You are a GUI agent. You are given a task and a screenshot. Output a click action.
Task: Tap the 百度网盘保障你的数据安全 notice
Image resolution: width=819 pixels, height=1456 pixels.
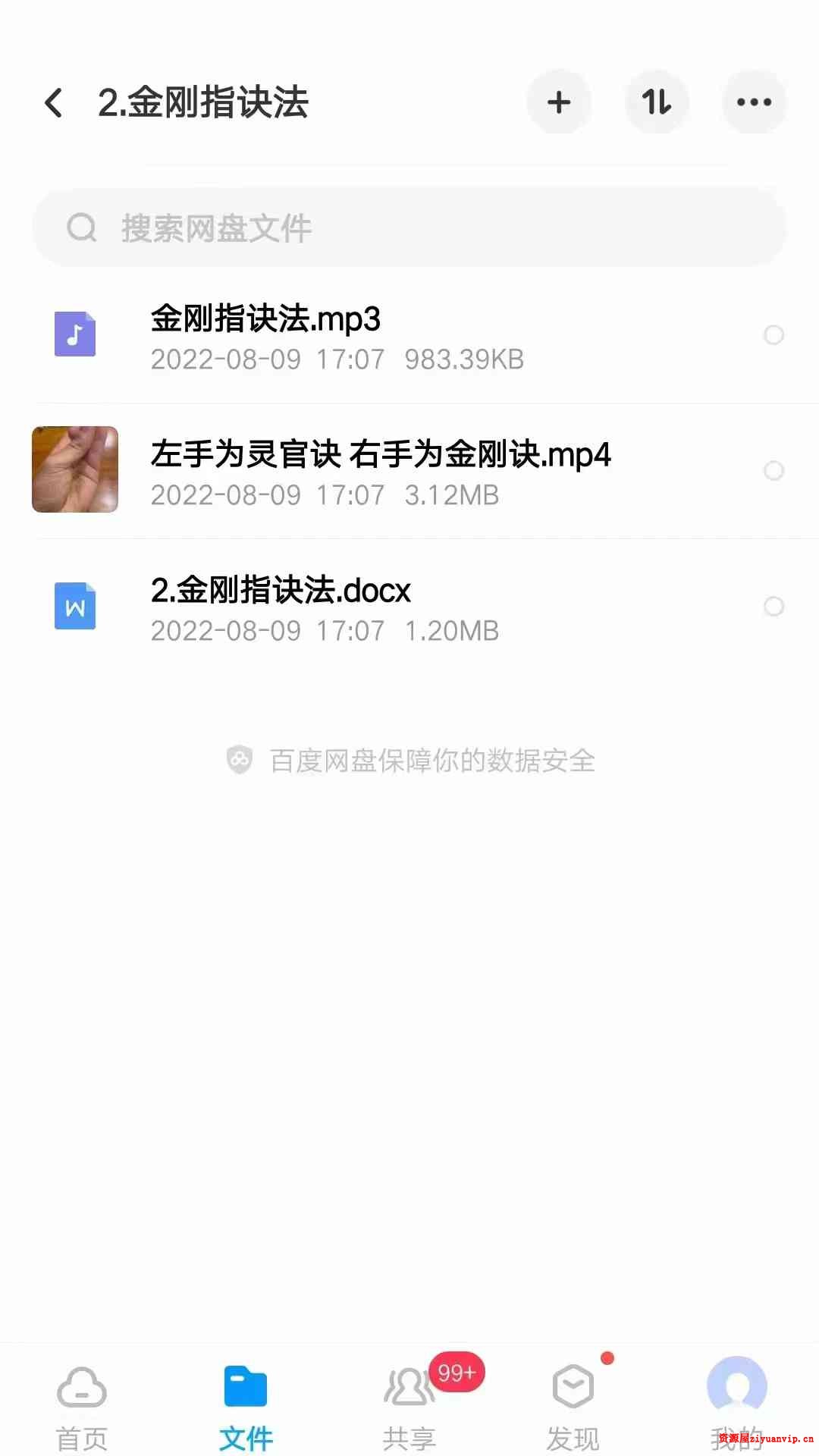click(409, 761)
